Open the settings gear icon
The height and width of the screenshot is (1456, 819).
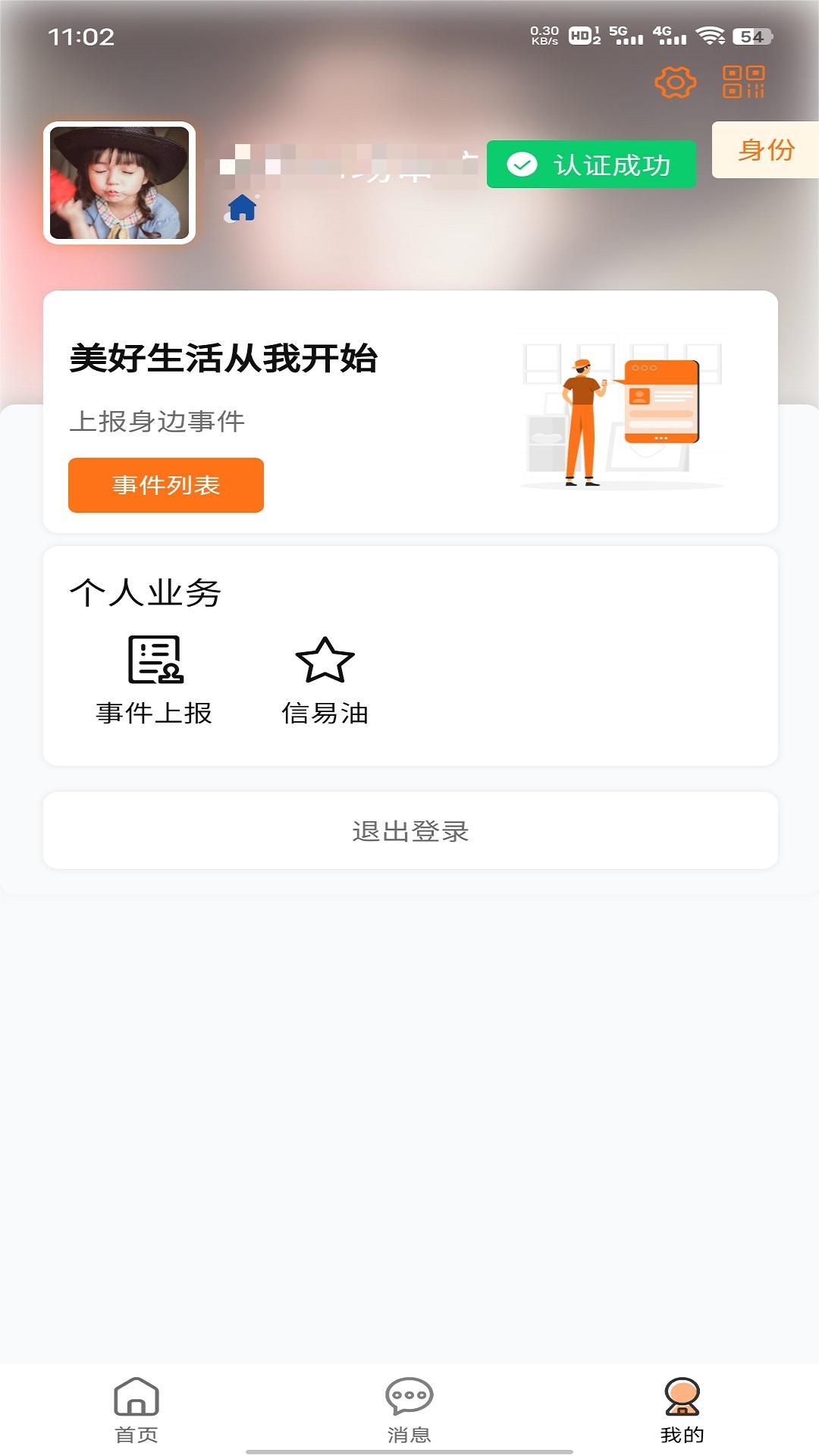(x=675, y=82)
